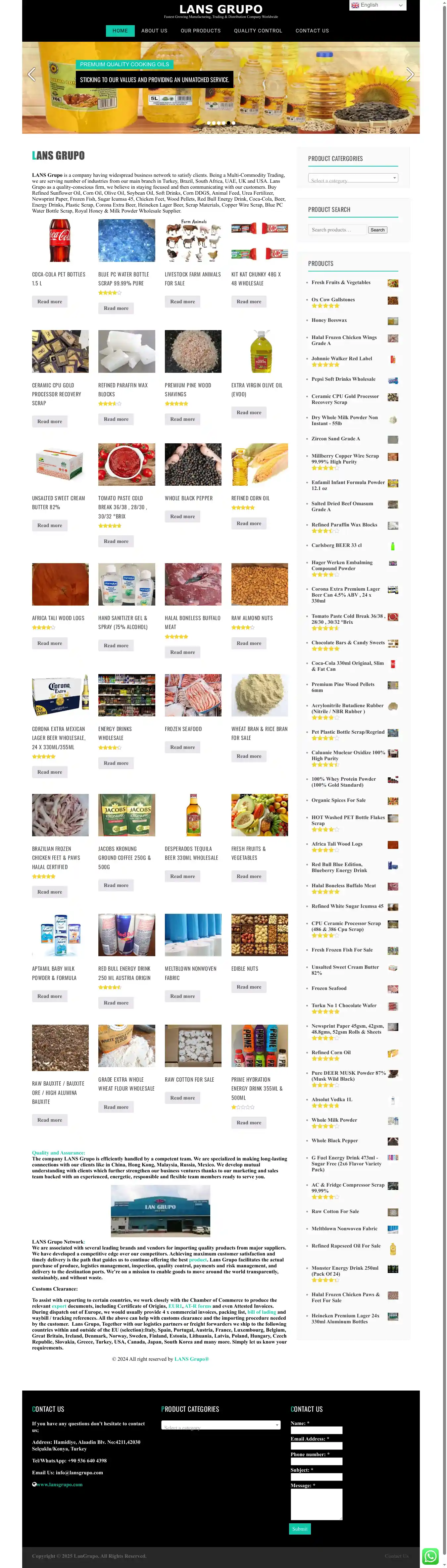This screenshot has height=1568, width=447.
Task: Read more about Whole Black Pepper
Action: click(x=182, y=516)
